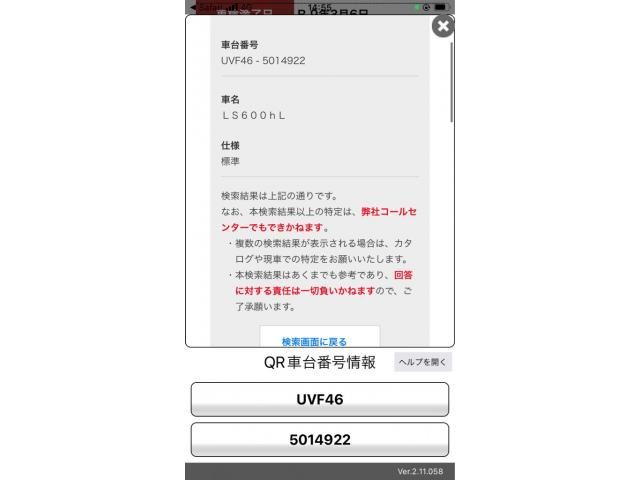640x480 pixels.
Task: Tap the UVF46 model code button
Action: pyautogui.click(x=319, y=399)
